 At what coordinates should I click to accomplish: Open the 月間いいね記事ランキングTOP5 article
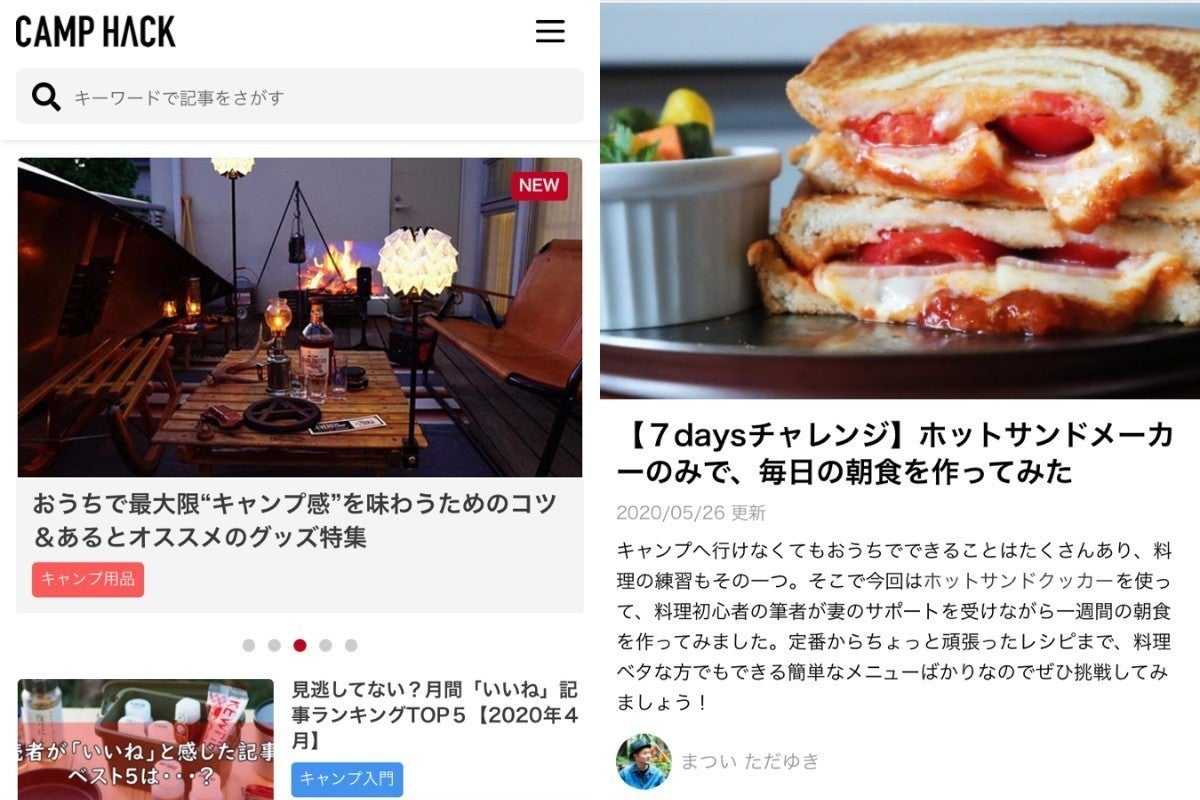pos(434,716)
